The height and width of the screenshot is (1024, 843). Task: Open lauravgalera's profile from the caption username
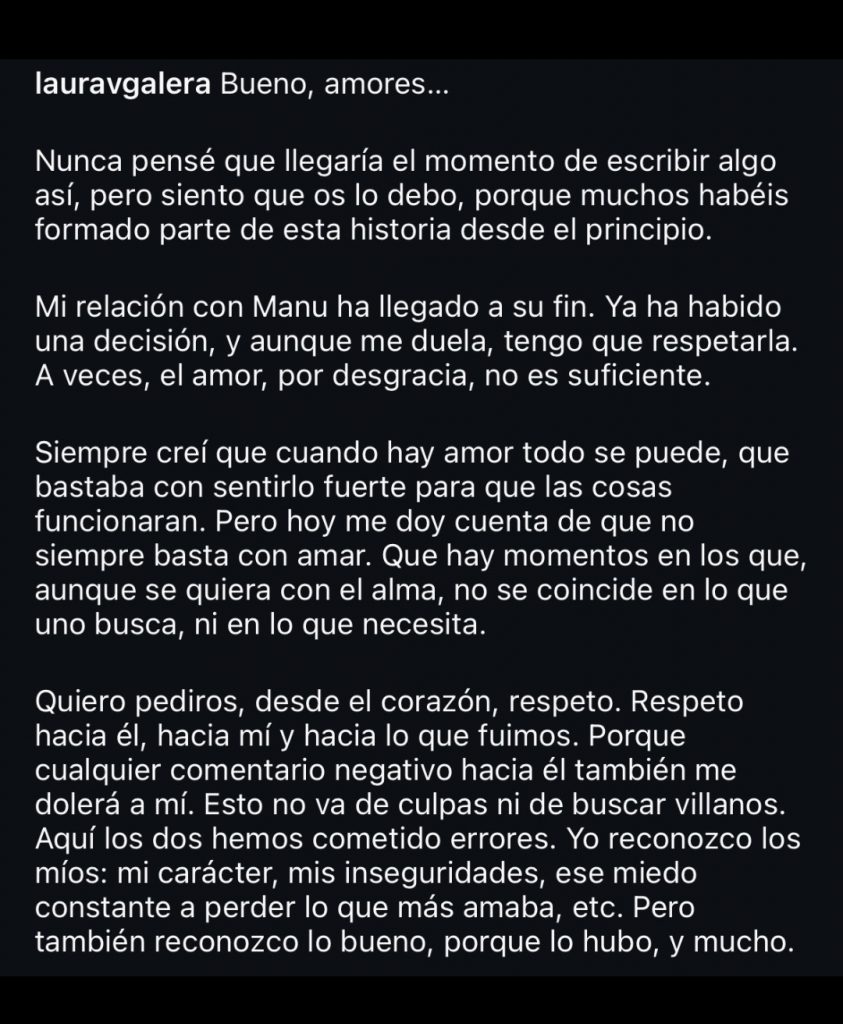[122, 86]
